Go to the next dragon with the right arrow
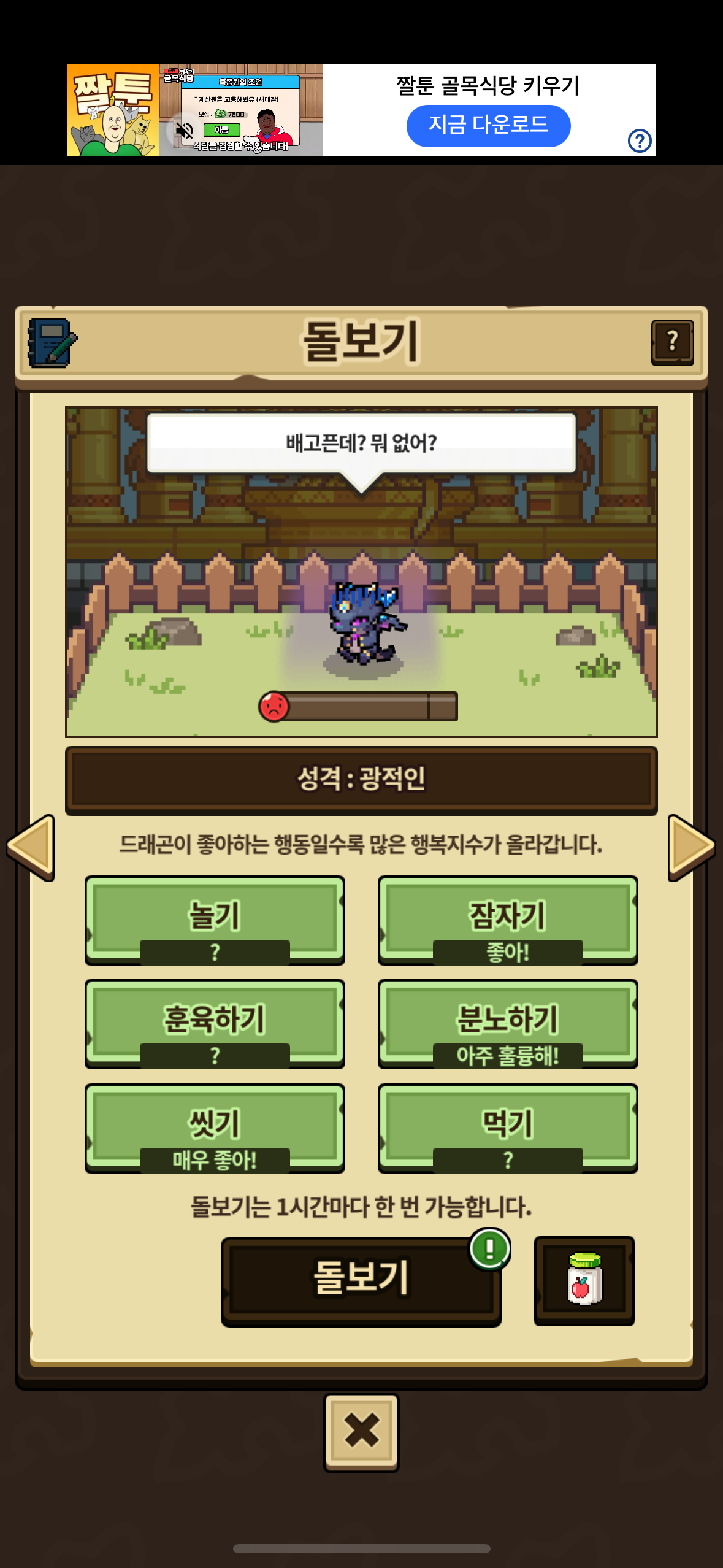723x1568 pixels. point(691,847)
